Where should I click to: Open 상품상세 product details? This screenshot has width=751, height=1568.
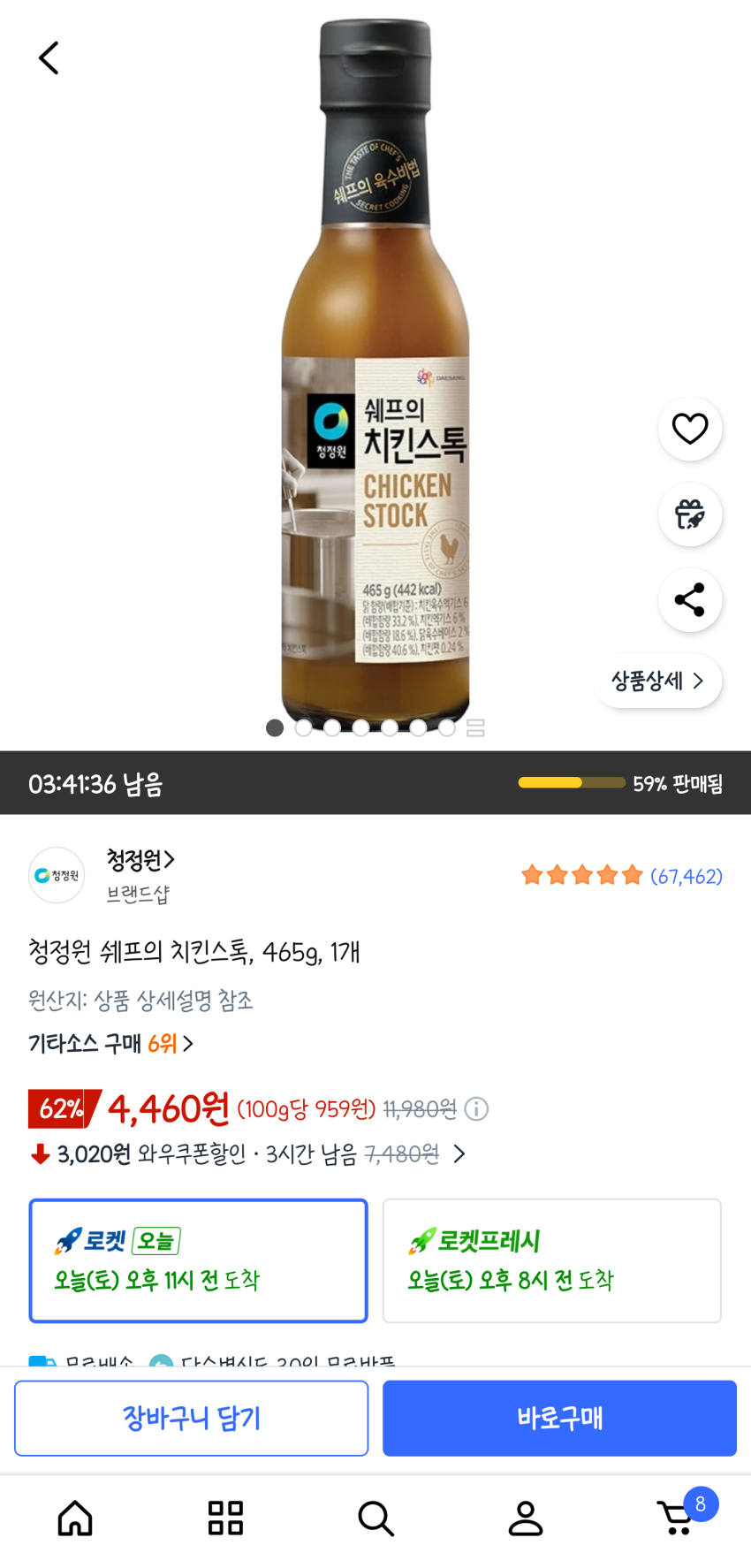658,681
